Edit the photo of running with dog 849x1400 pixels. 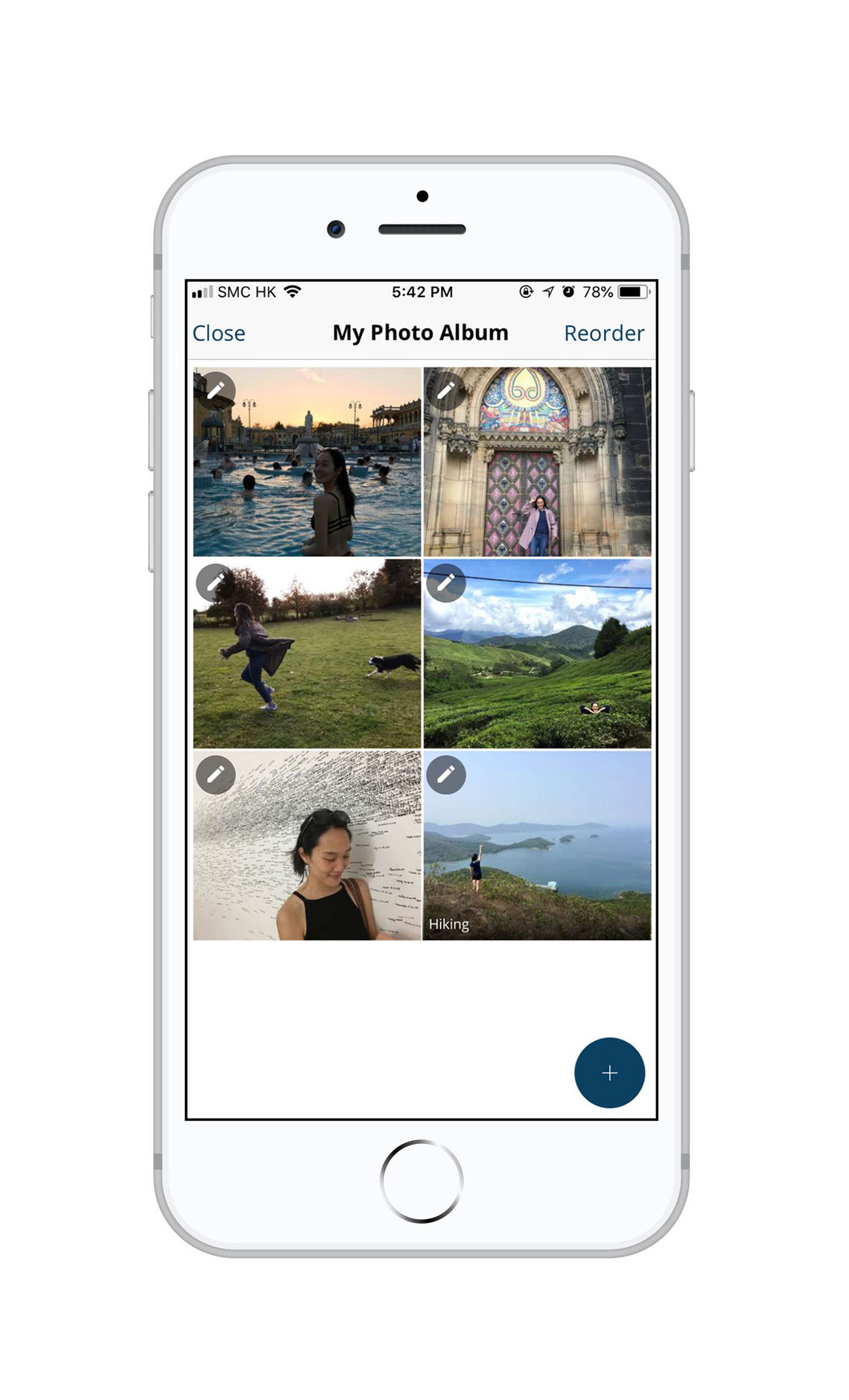216,583
